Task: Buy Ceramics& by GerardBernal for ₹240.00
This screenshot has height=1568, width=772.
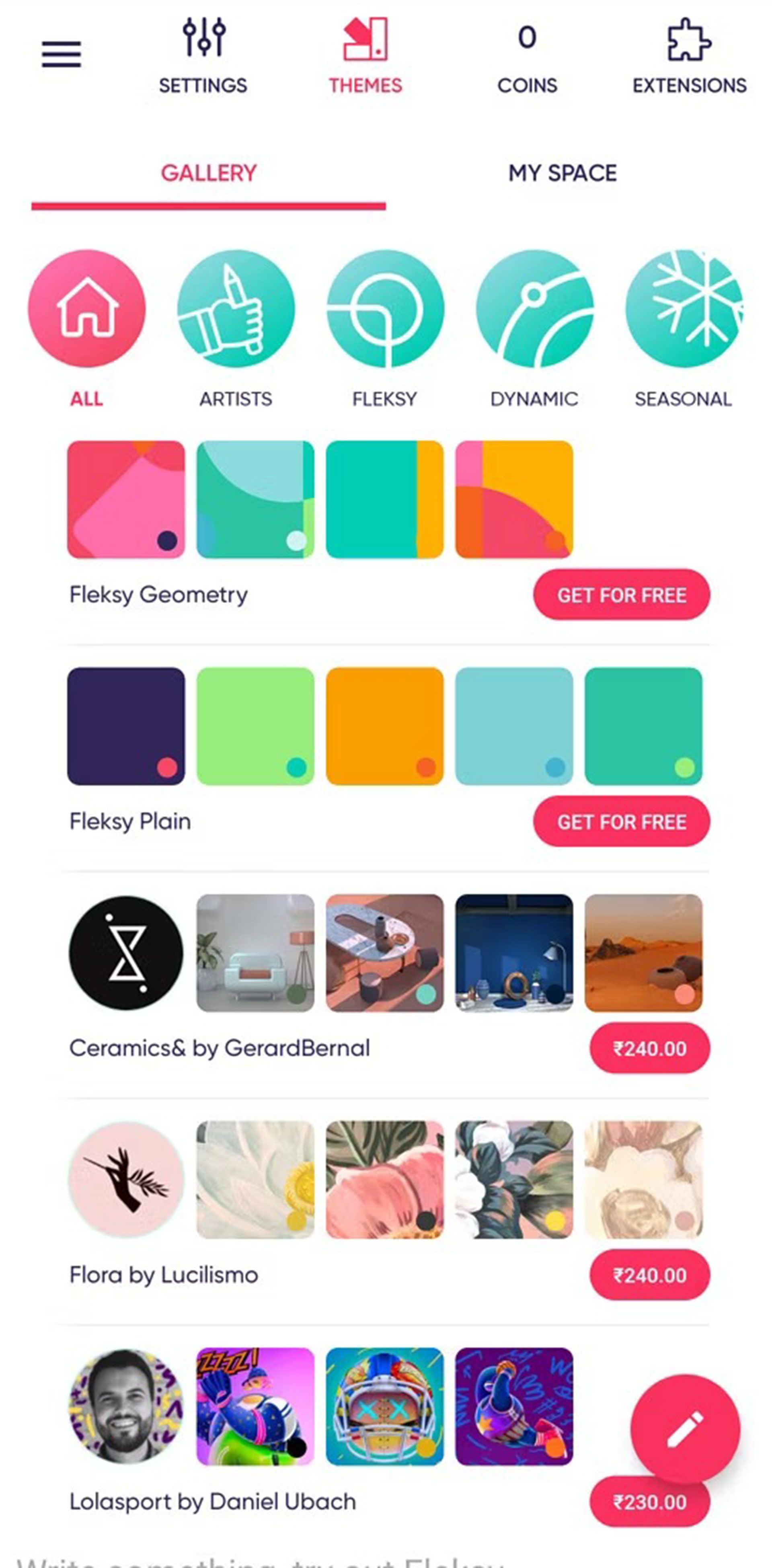Action: pyautogui.click(x=649, y=1048)
